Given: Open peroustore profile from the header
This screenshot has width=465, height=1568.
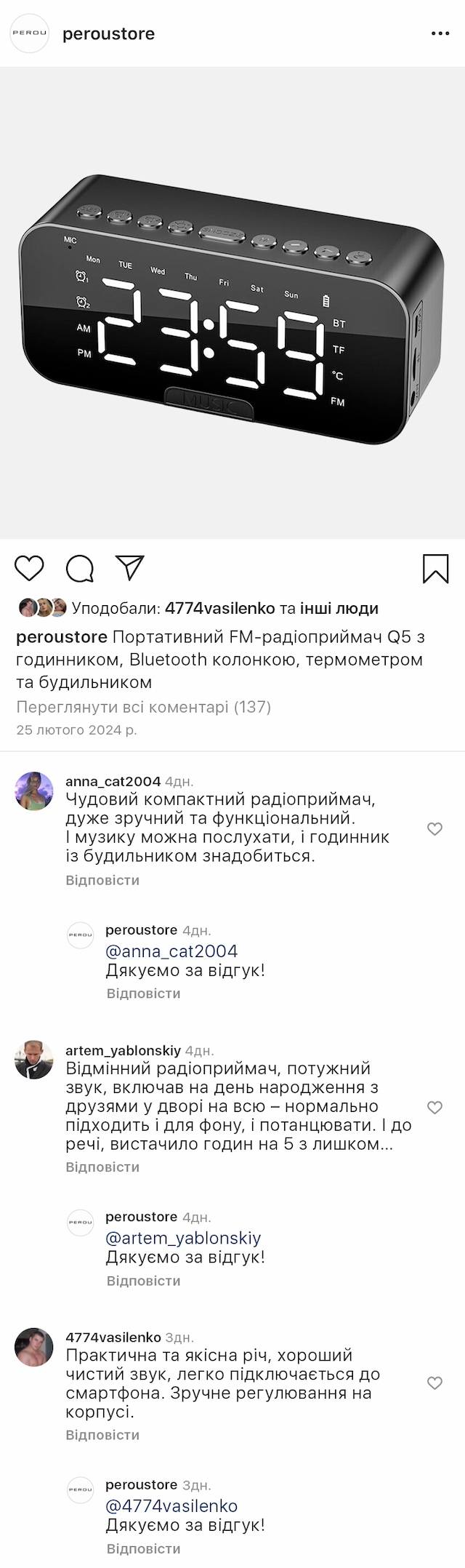Looking at the screenshot, I should (108, 33).
